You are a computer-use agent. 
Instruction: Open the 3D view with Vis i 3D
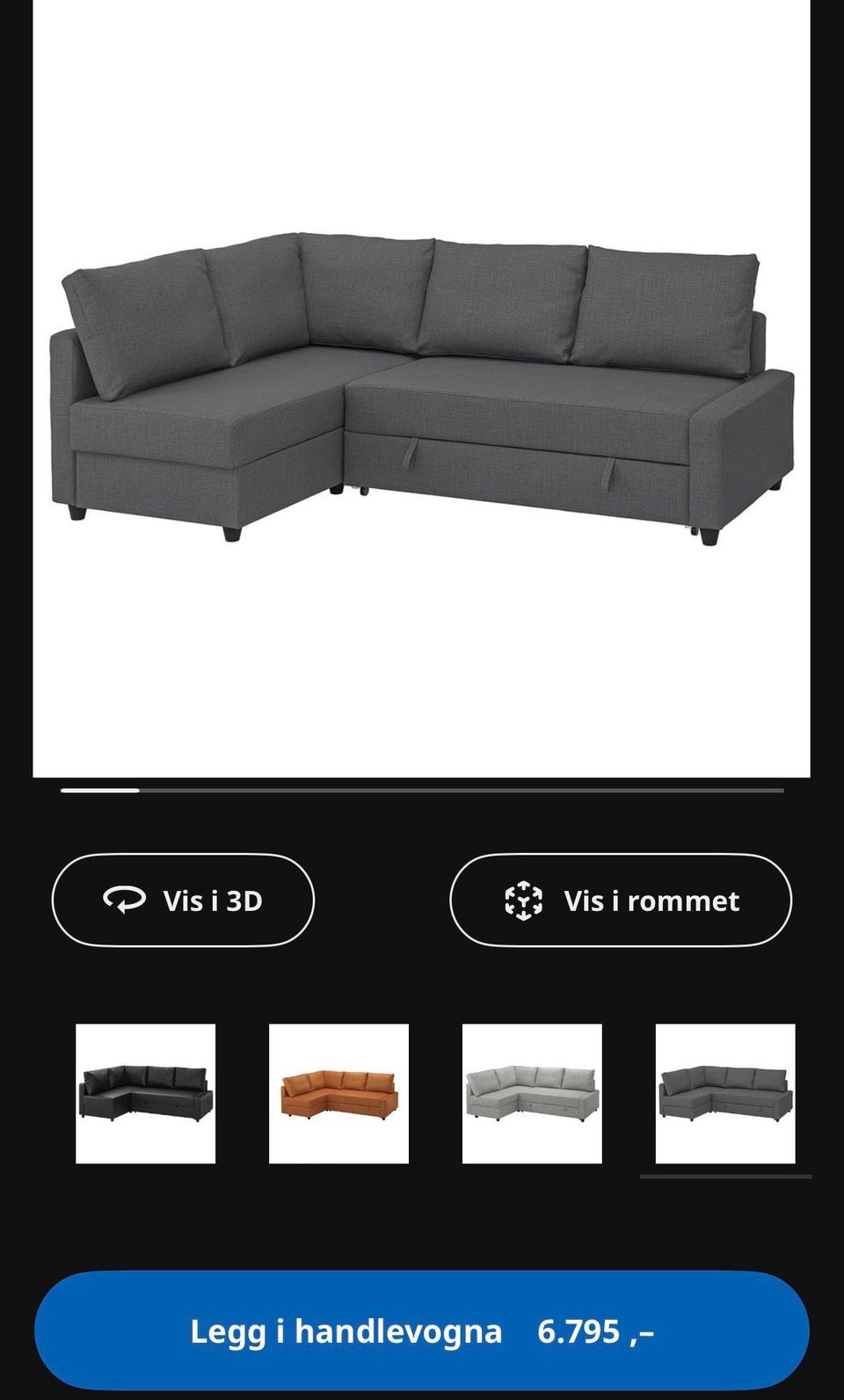[x=183, y=900]
